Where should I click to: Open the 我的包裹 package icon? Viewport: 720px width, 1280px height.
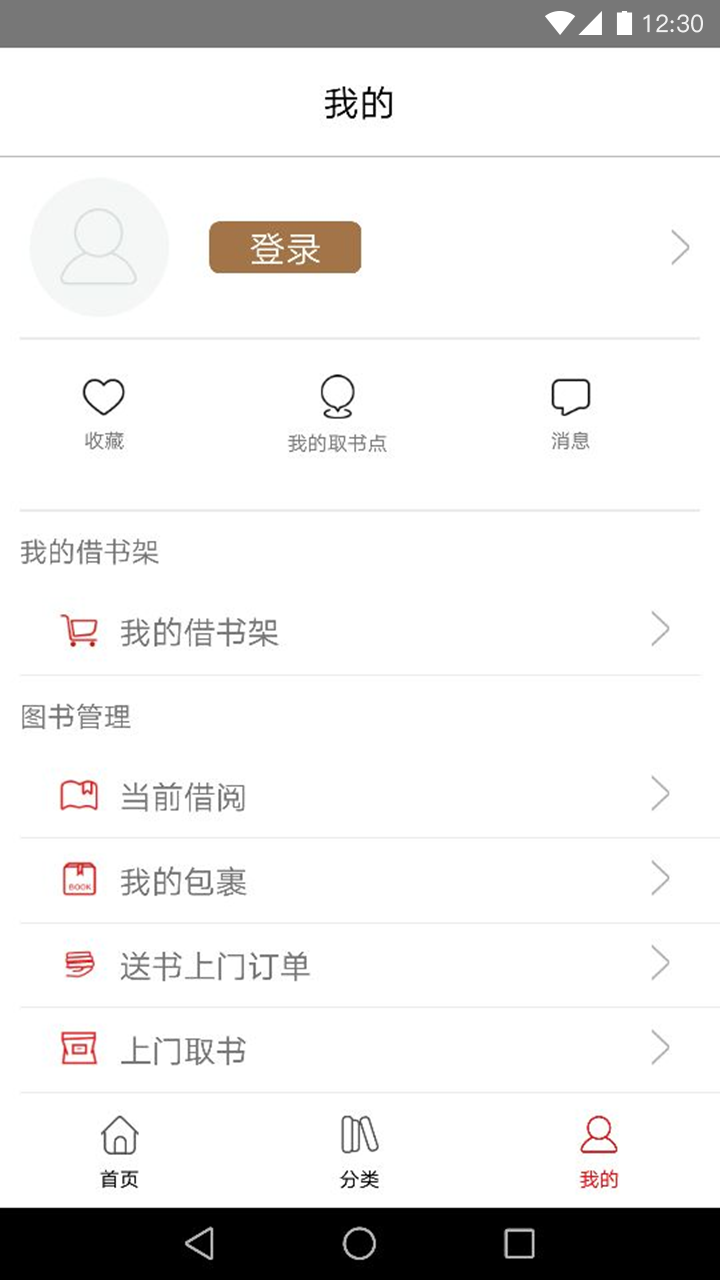(x=79, y=878)
